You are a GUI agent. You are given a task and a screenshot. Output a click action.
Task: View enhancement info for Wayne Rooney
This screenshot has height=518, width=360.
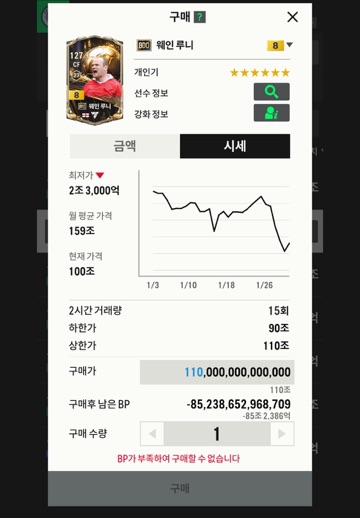pos(272,113)
